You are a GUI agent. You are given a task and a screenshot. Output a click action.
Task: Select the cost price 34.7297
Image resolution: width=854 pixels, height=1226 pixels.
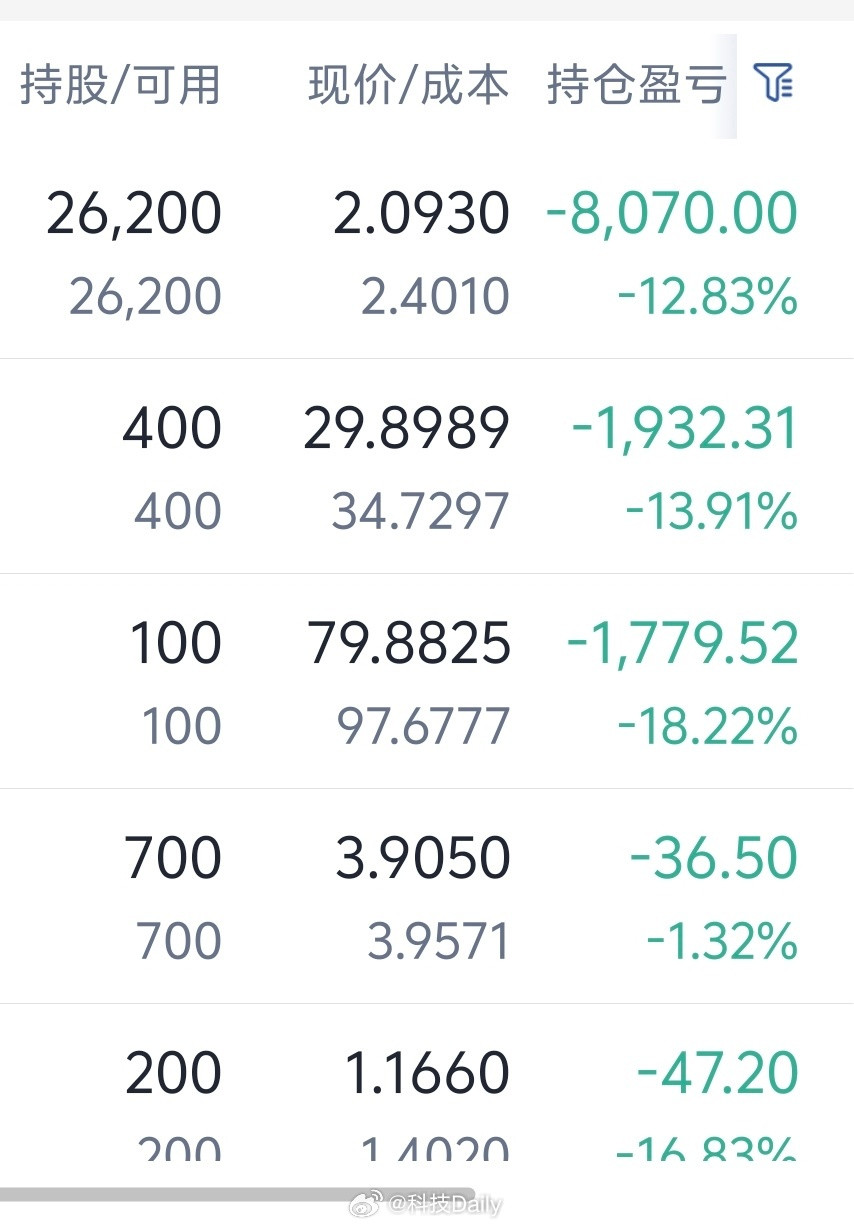420,510
